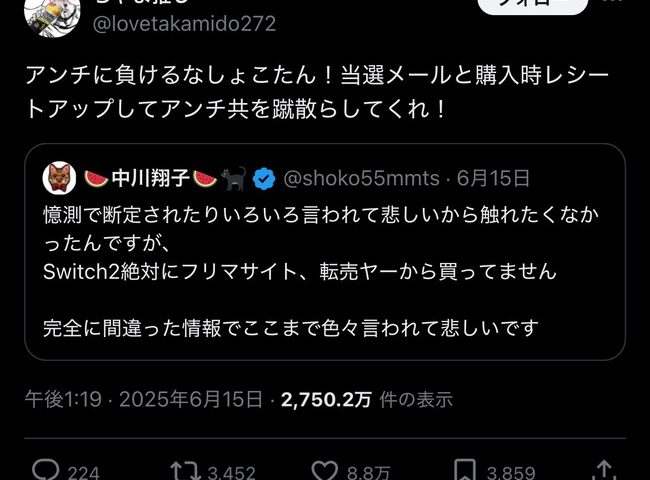650x480 pixels.
Task: Reply to this tweet via comment icon
Action: coord(46,469)
